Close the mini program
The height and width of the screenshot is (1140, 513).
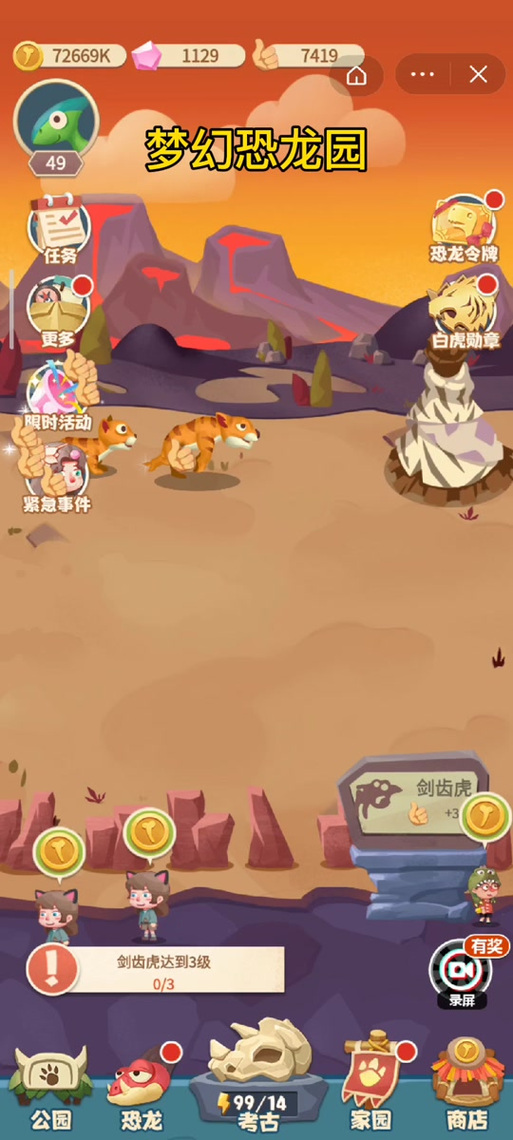point(478,74)
